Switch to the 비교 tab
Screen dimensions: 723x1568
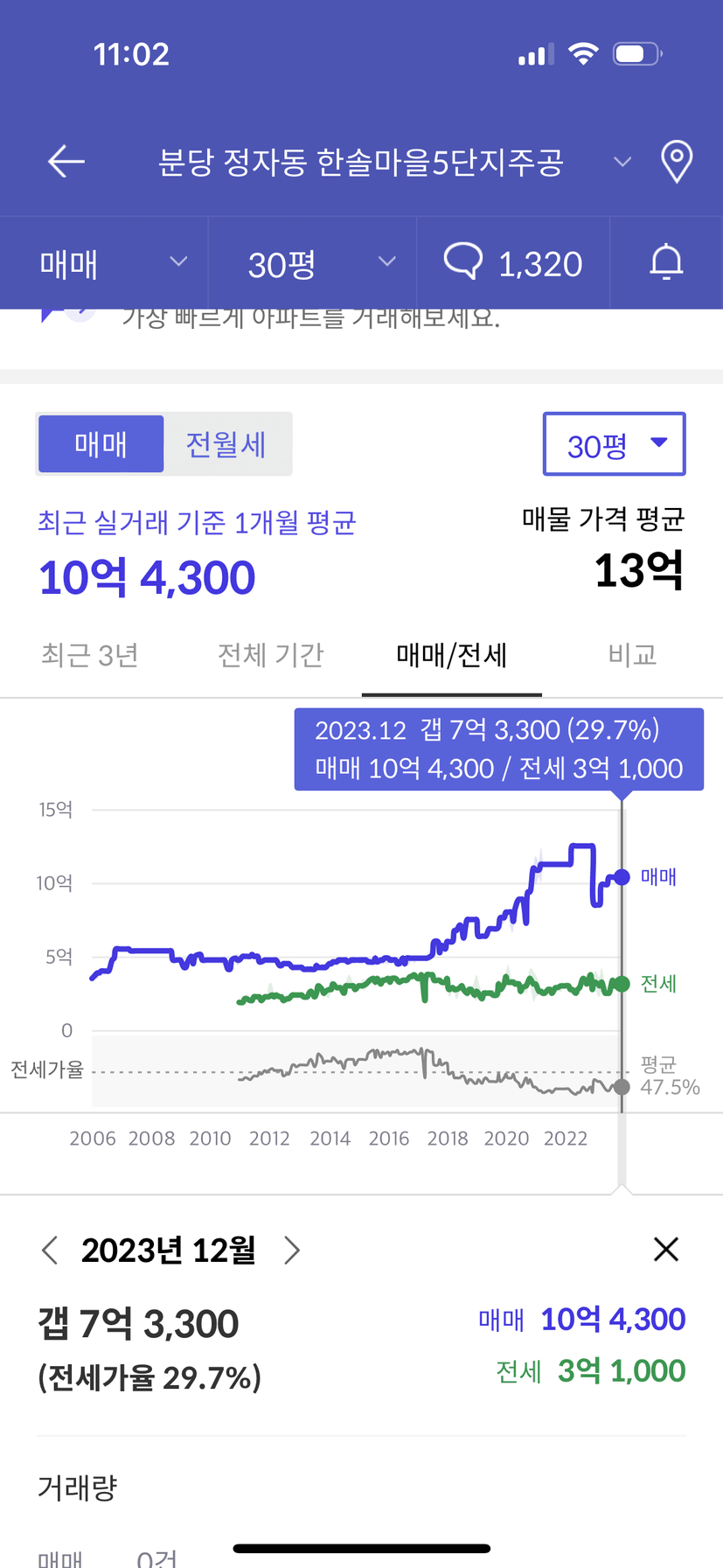pyautogui.click(x=632, y=655)
